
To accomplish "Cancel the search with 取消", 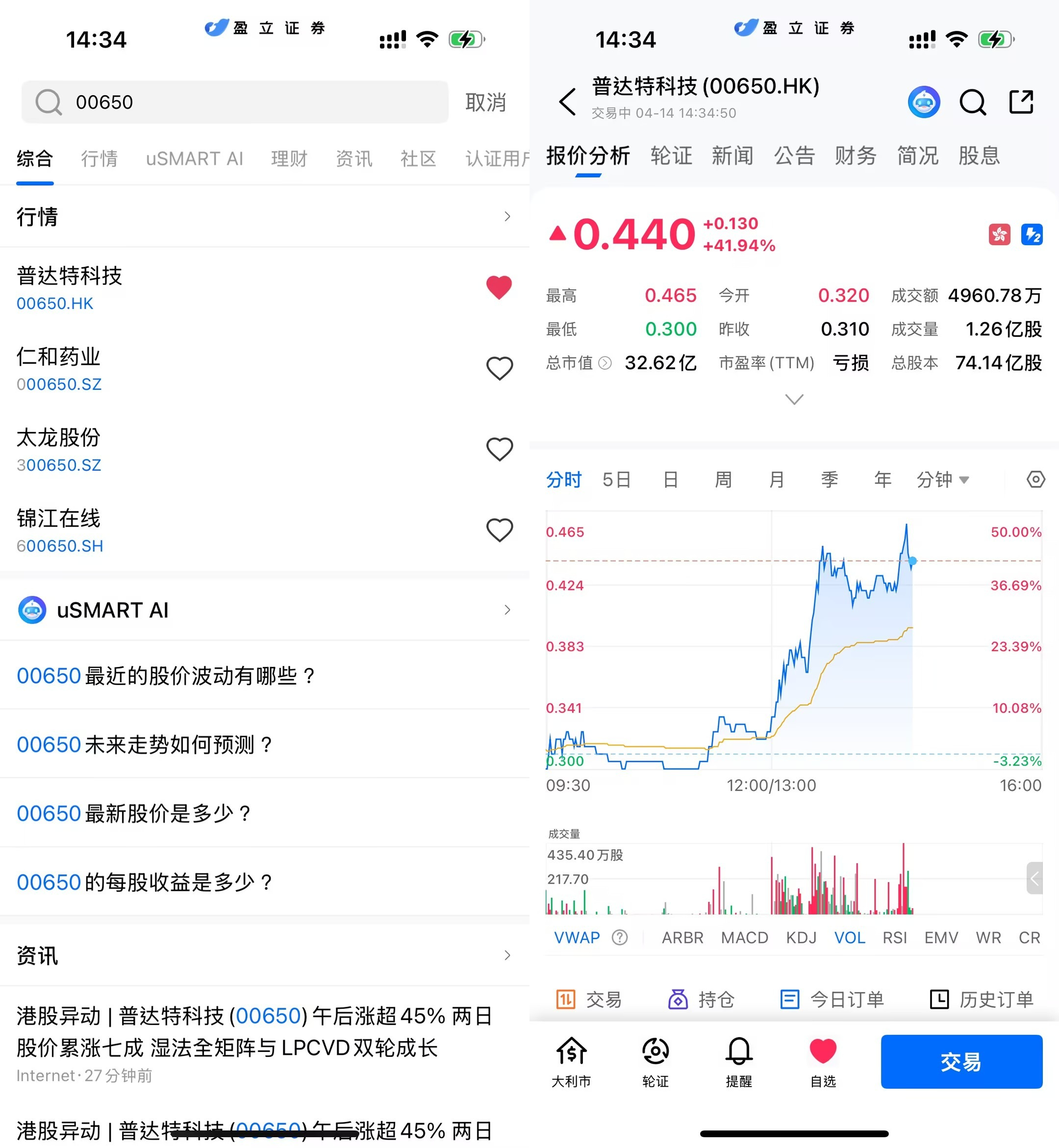I will click(485, 102).
